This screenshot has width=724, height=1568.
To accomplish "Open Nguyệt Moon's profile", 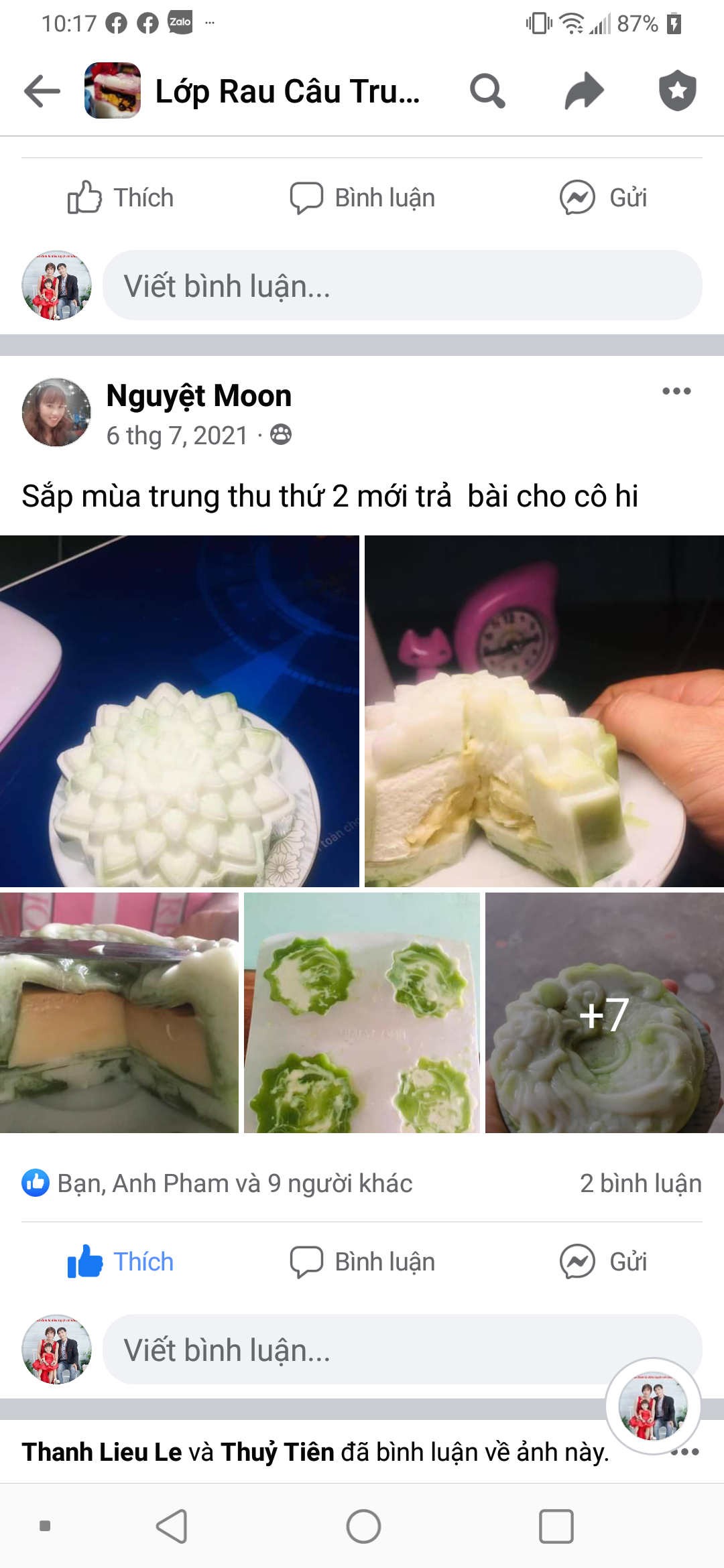I will click(x=198, y=396).
